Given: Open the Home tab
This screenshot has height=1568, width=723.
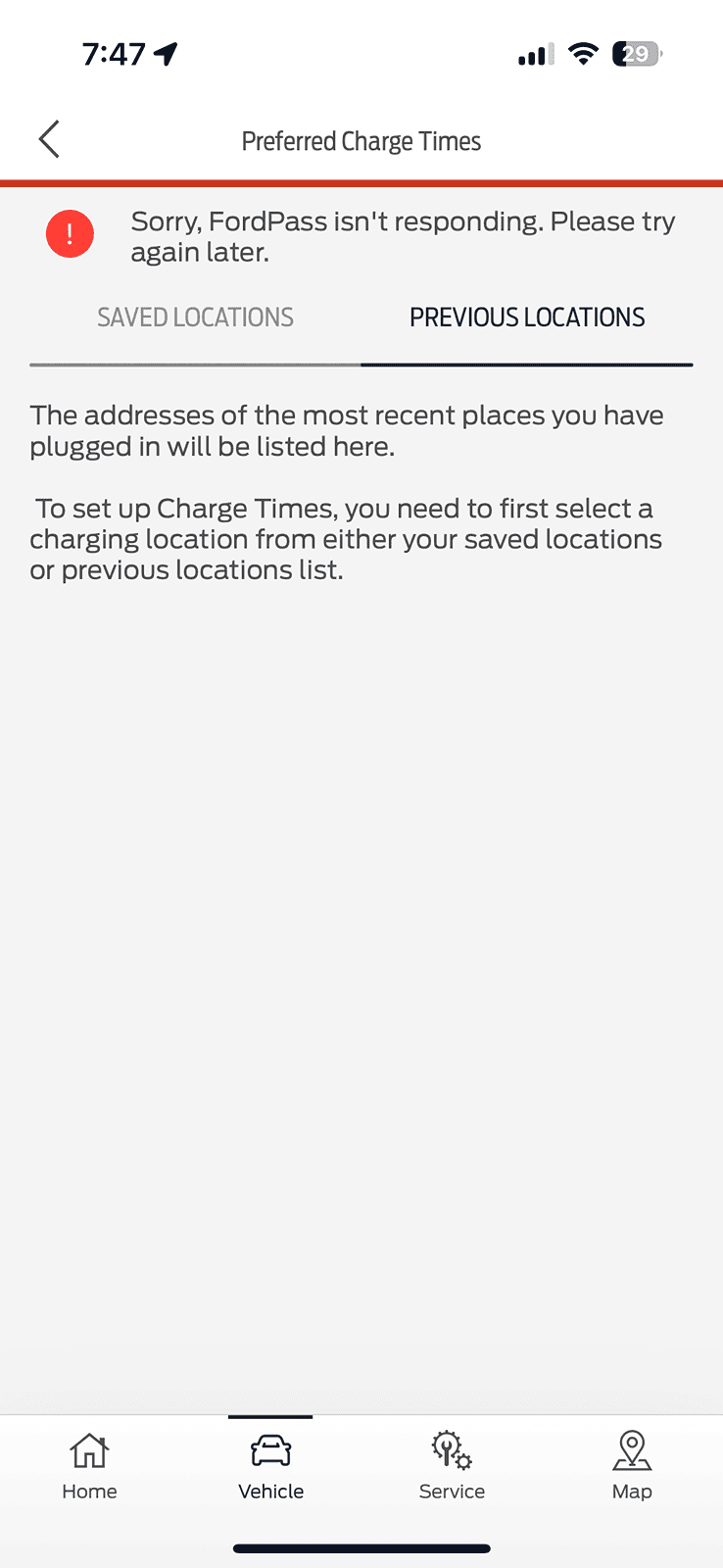Looking at the screenshot, I should click(x=89, y=1466).
